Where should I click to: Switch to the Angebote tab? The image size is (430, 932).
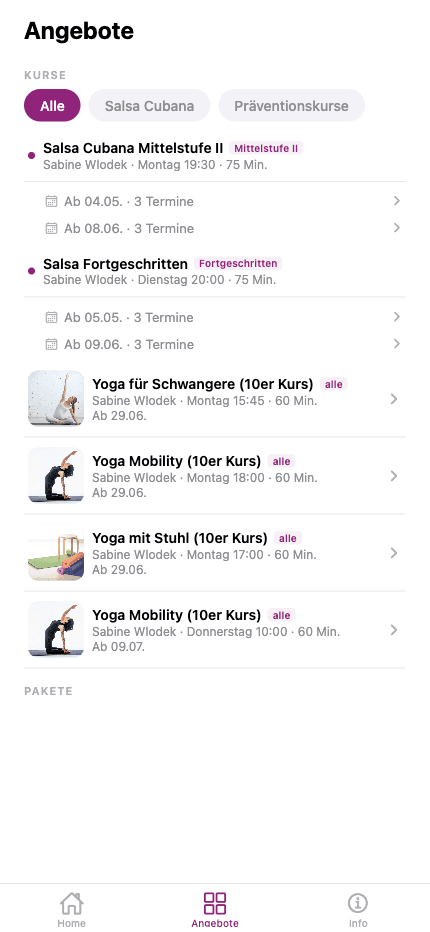[215, 909]
